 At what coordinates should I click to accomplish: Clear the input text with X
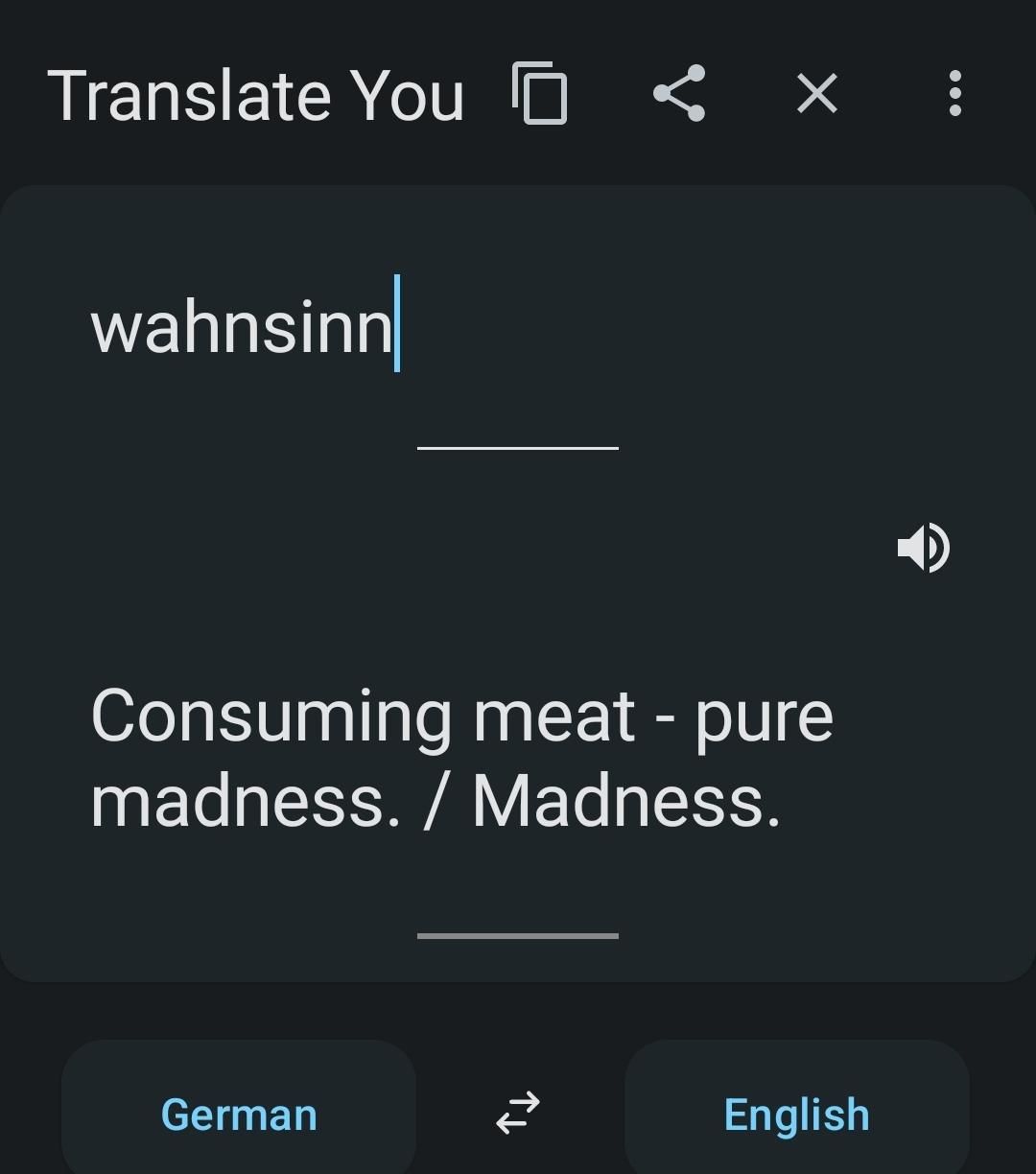tap(817, 94)
